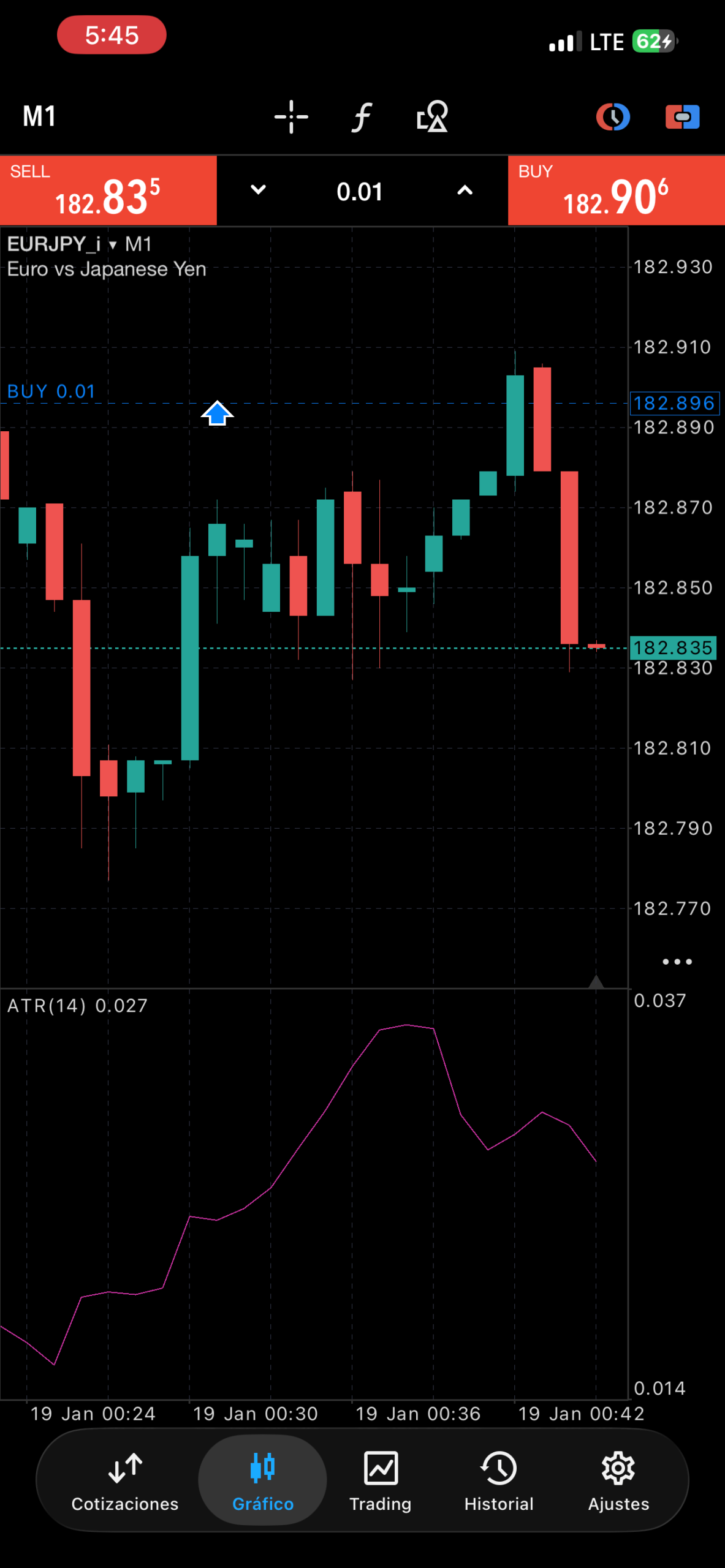Open the drawing objects tool
The image size is (725, 1568).
point(432,116)
